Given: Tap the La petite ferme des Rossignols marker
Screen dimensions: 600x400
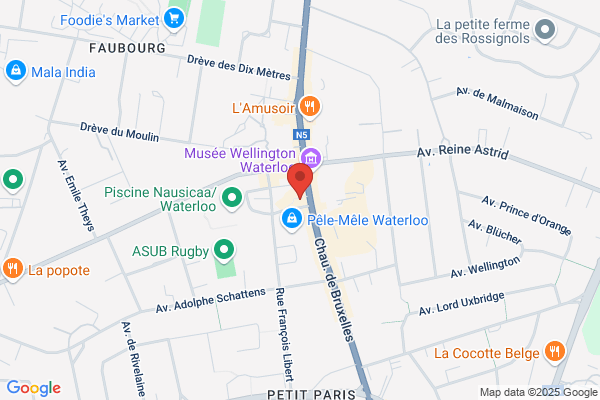Looking at the screenshot, I should click(545, 30).
